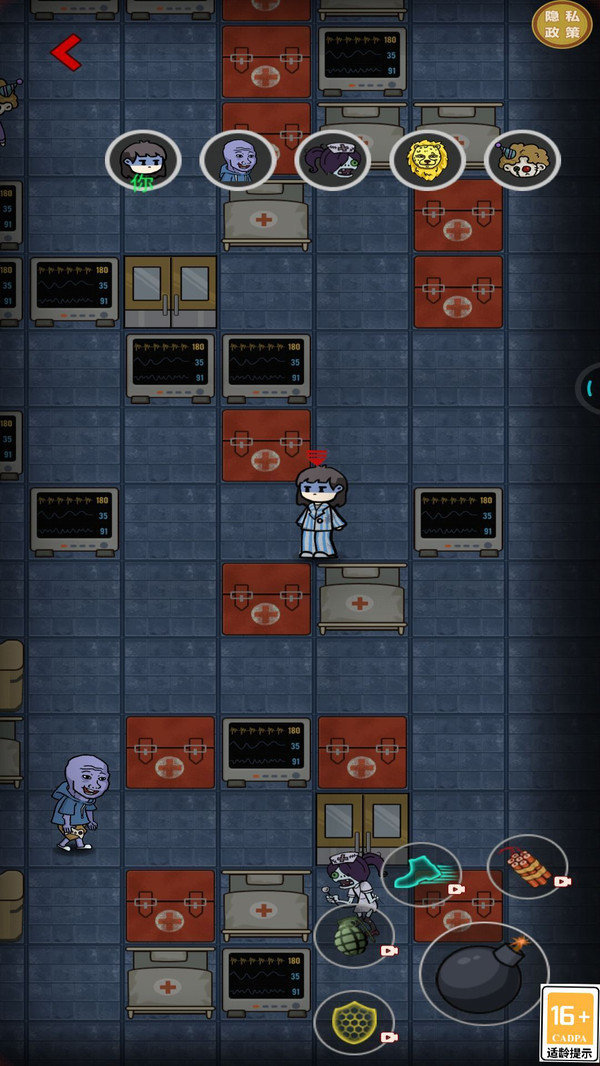Activate the yellow shield skill
600x1066 pixels.
click(x=354, y=1023)
